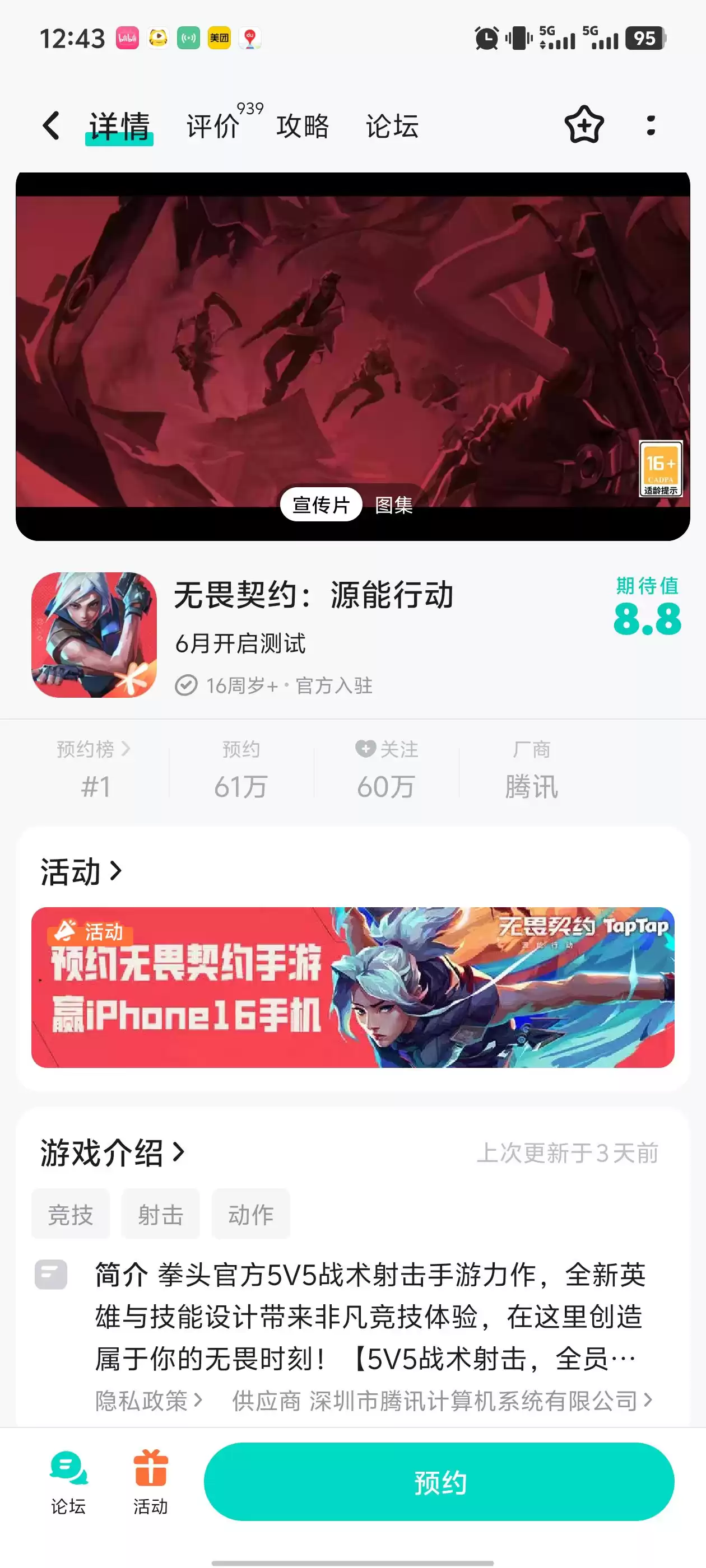
Task: Open the overflow menu
Action: coord(651,125)
